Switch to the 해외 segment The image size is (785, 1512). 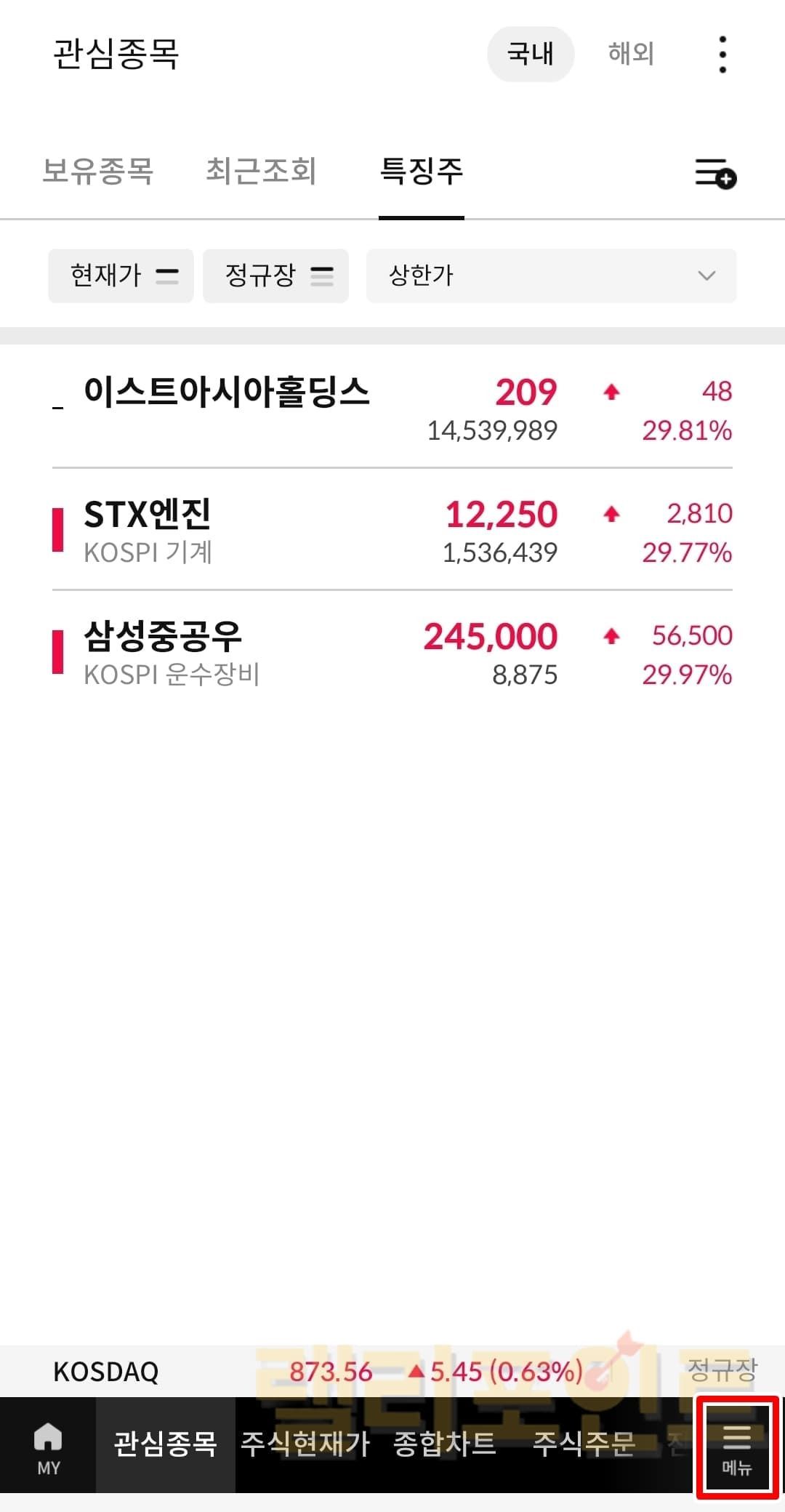pos(631,54)
